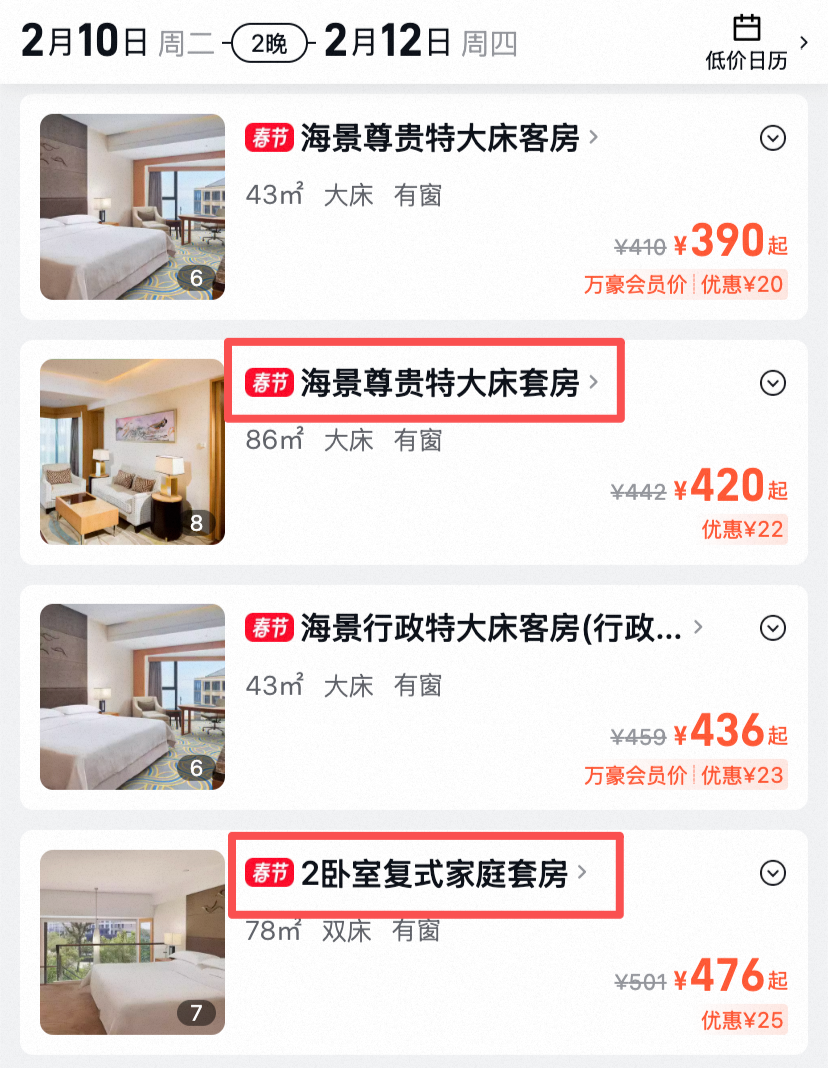
Task: View photos of 海景尊贵特大床客房
Action: click(x=132, y=207)
